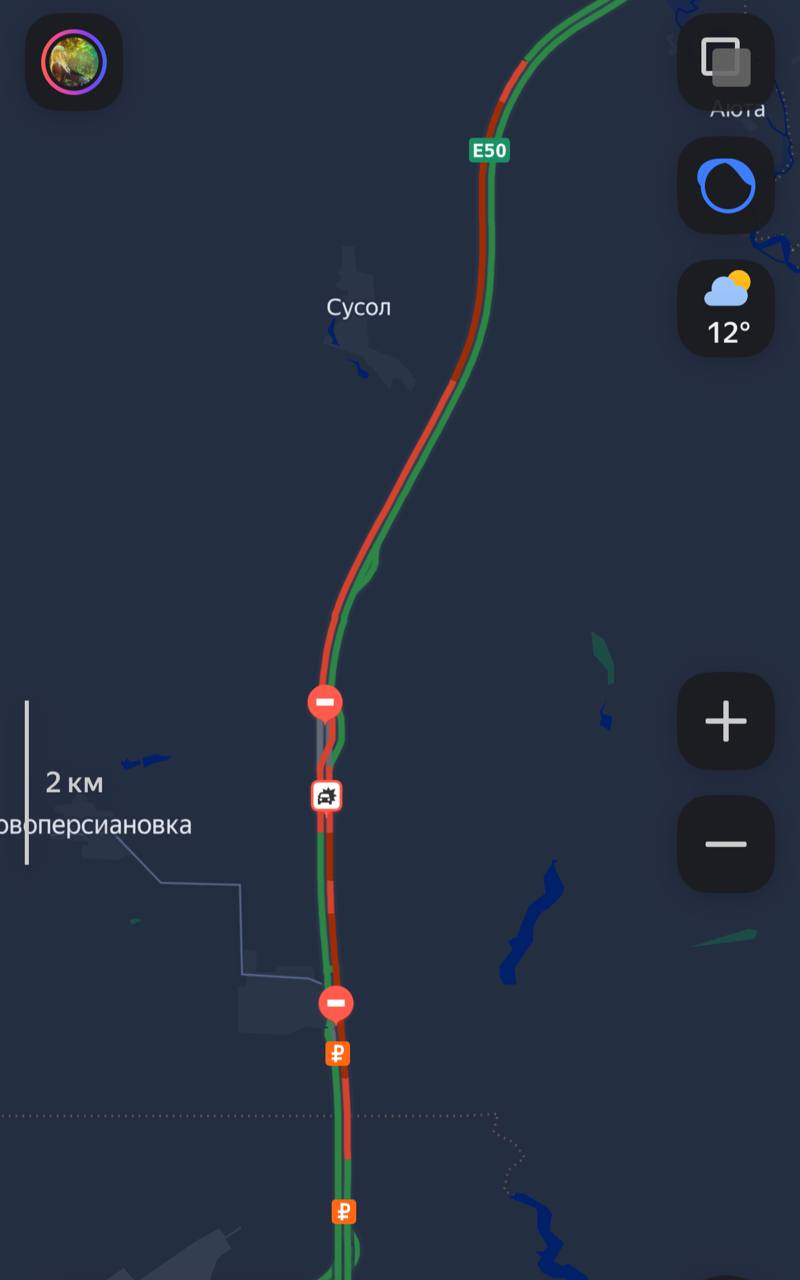
Task: Open the 12° weather widget
Action: 726,309
